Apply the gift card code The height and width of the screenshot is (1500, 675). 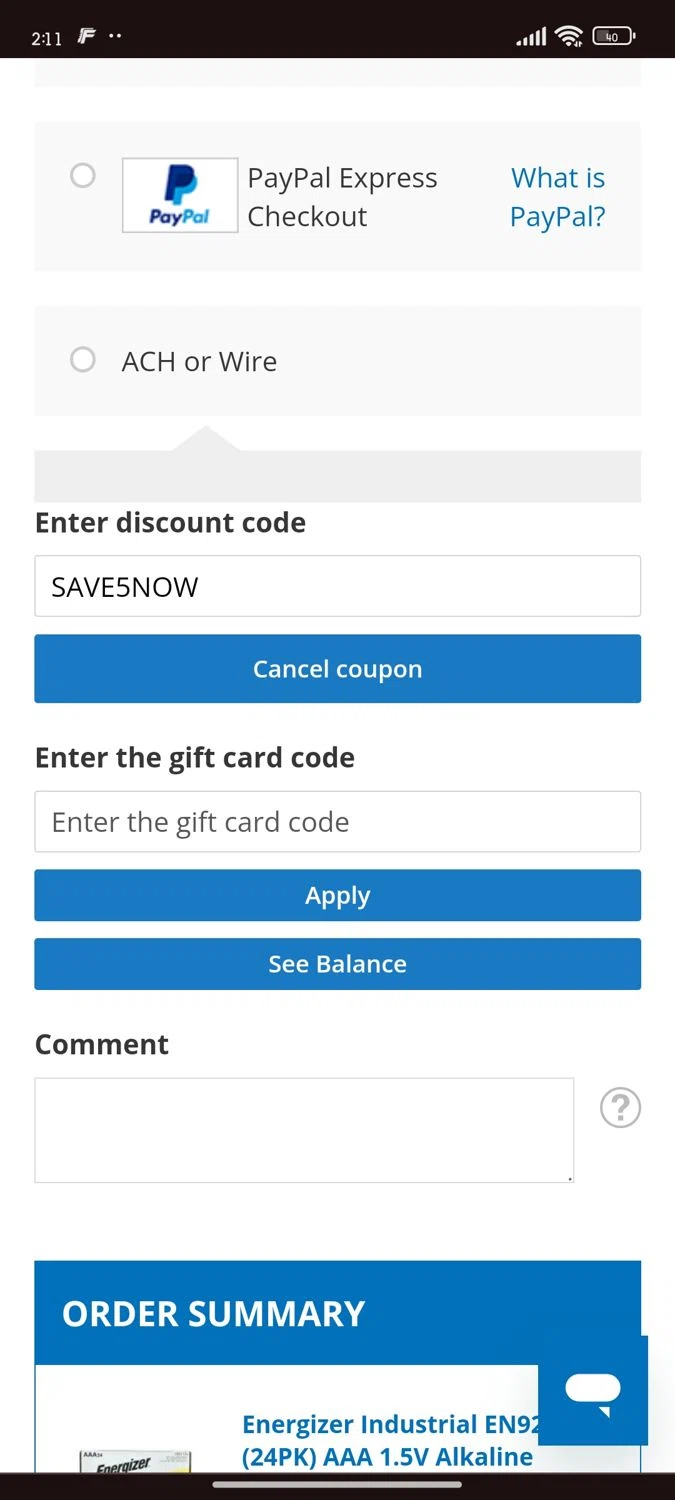point(337,895)
